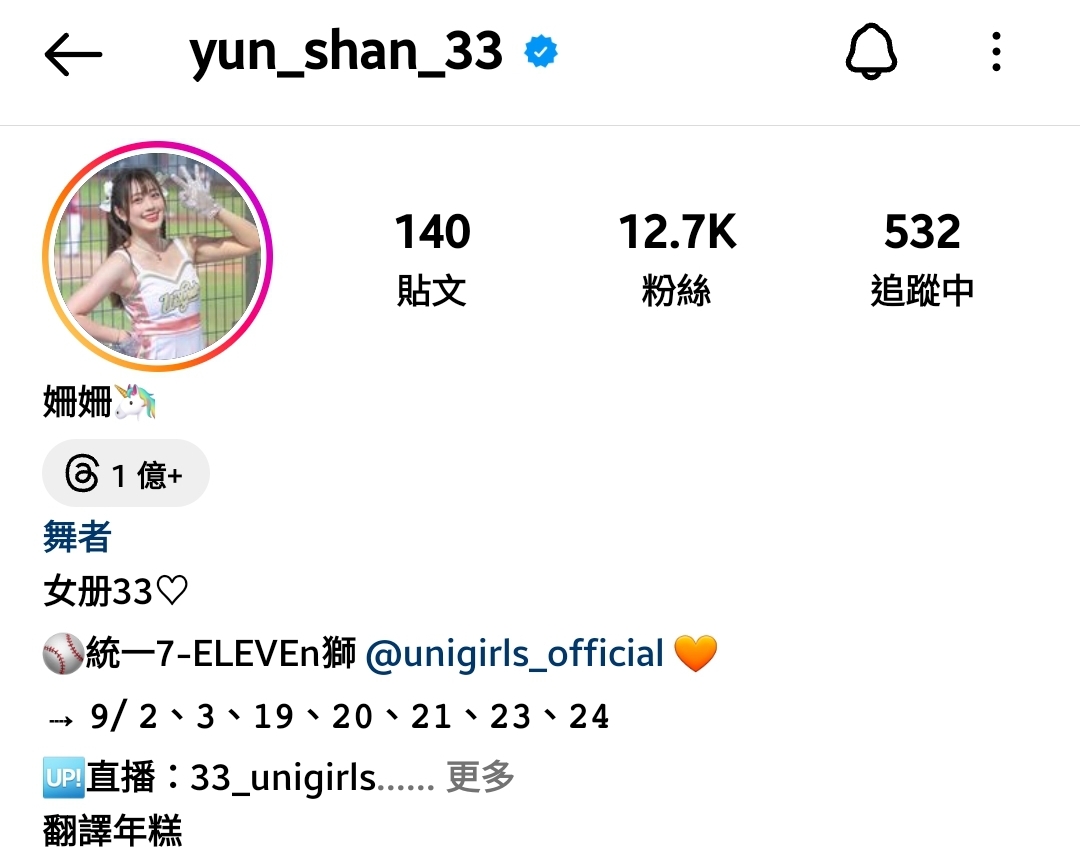Open the notifications bell for this profile
The image size is (1080, 854).
point(871,52)
